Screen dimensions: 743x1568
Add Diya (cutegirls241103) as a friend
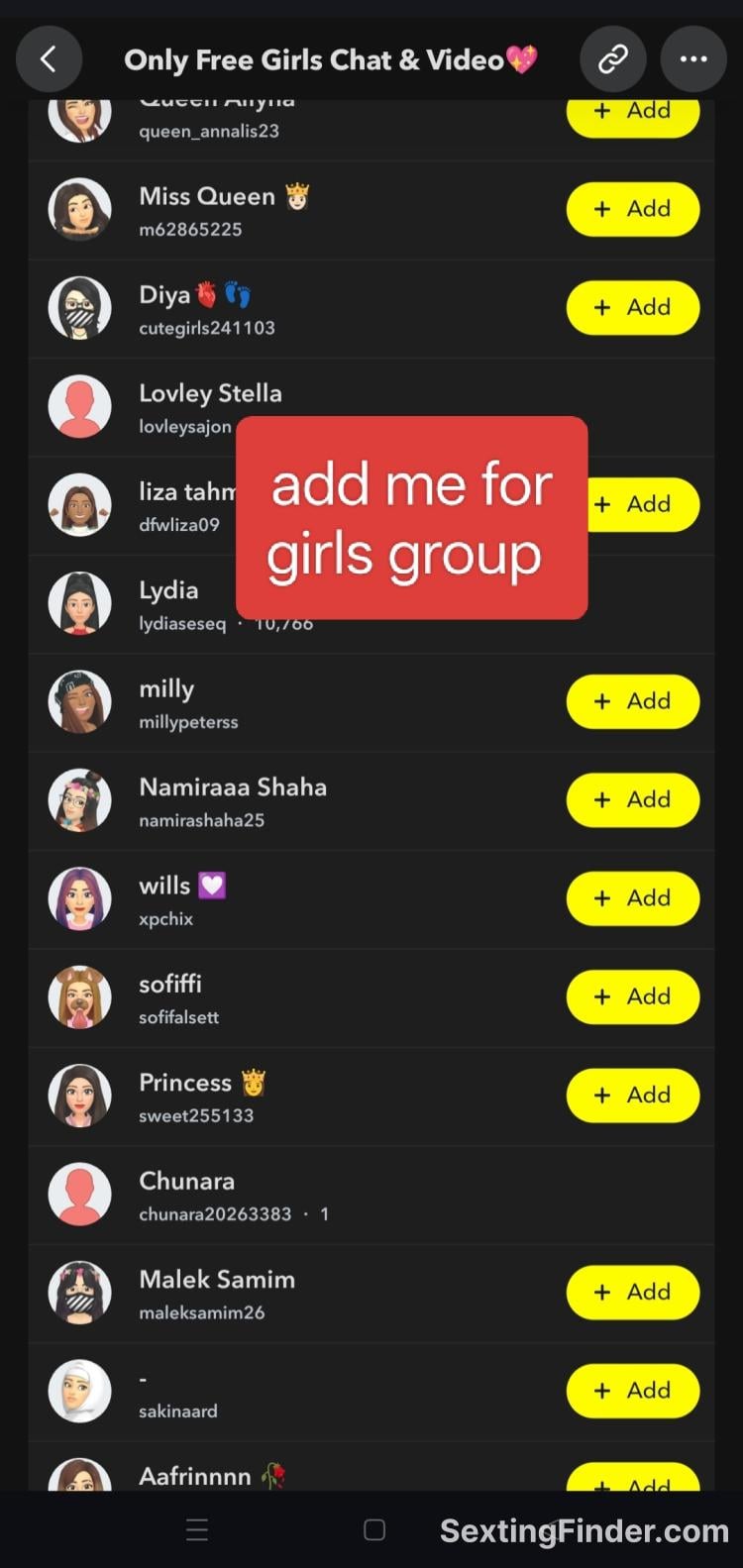[632, 307]
